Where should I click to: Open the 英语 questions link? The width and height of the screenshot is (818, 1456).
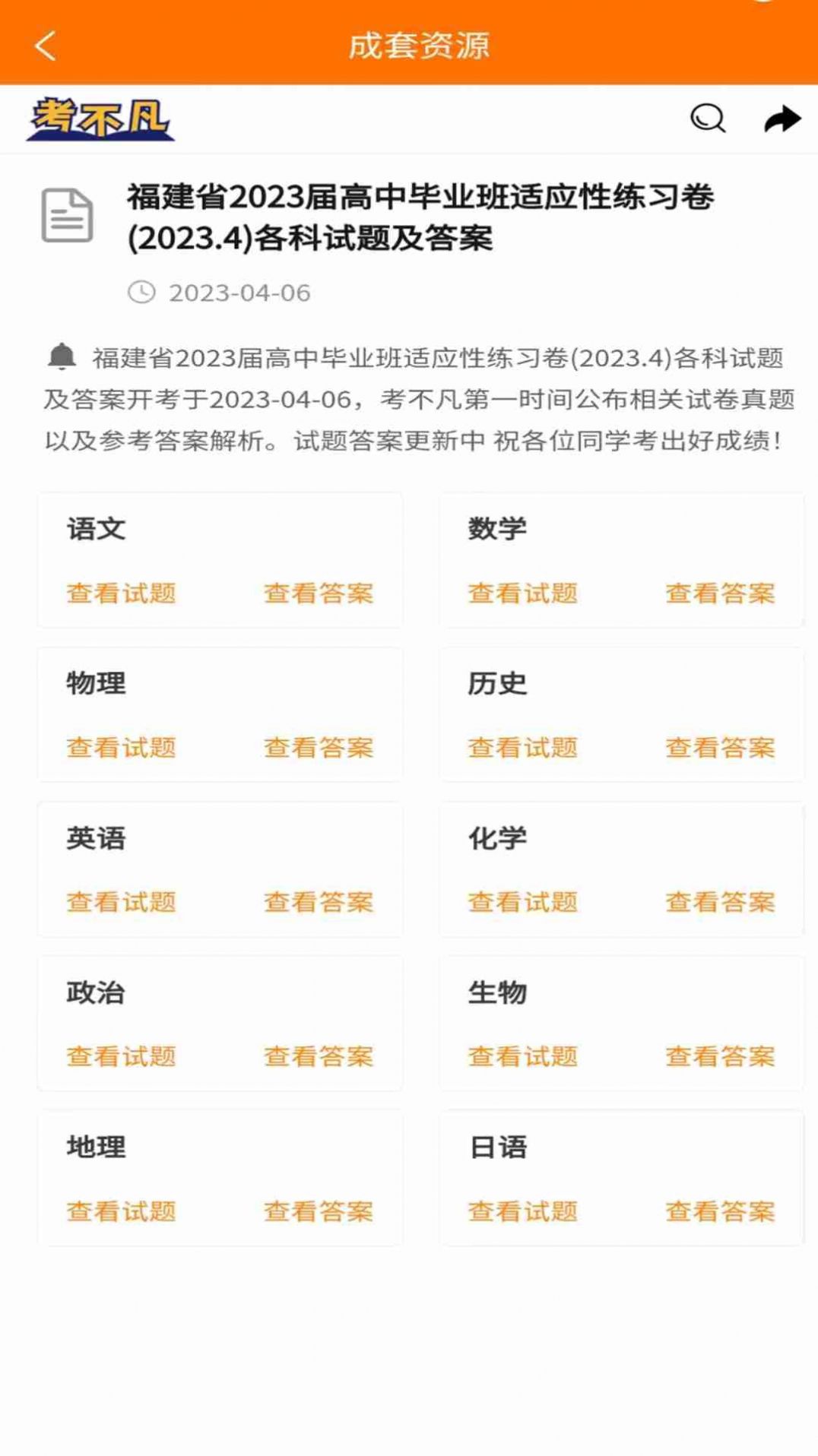click(x=122, y=903)
